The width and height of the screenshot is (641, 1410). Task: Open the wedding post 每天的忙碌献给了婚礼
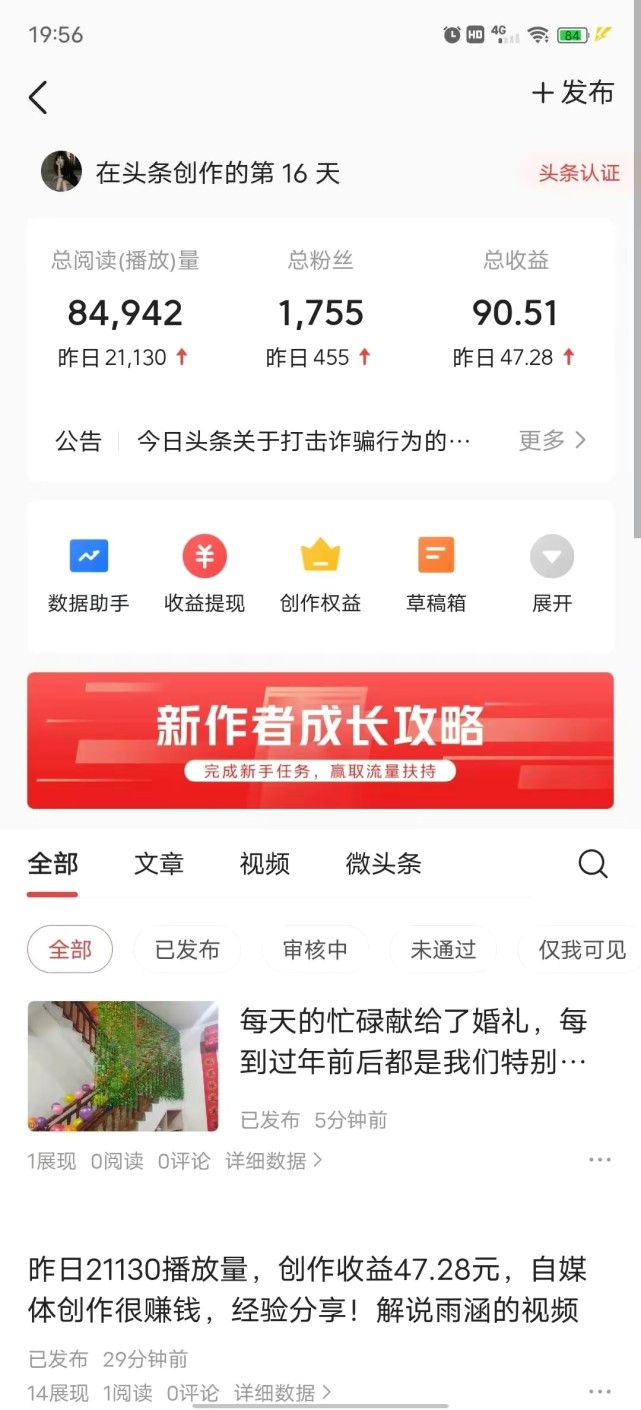[x=412, y=1040]
